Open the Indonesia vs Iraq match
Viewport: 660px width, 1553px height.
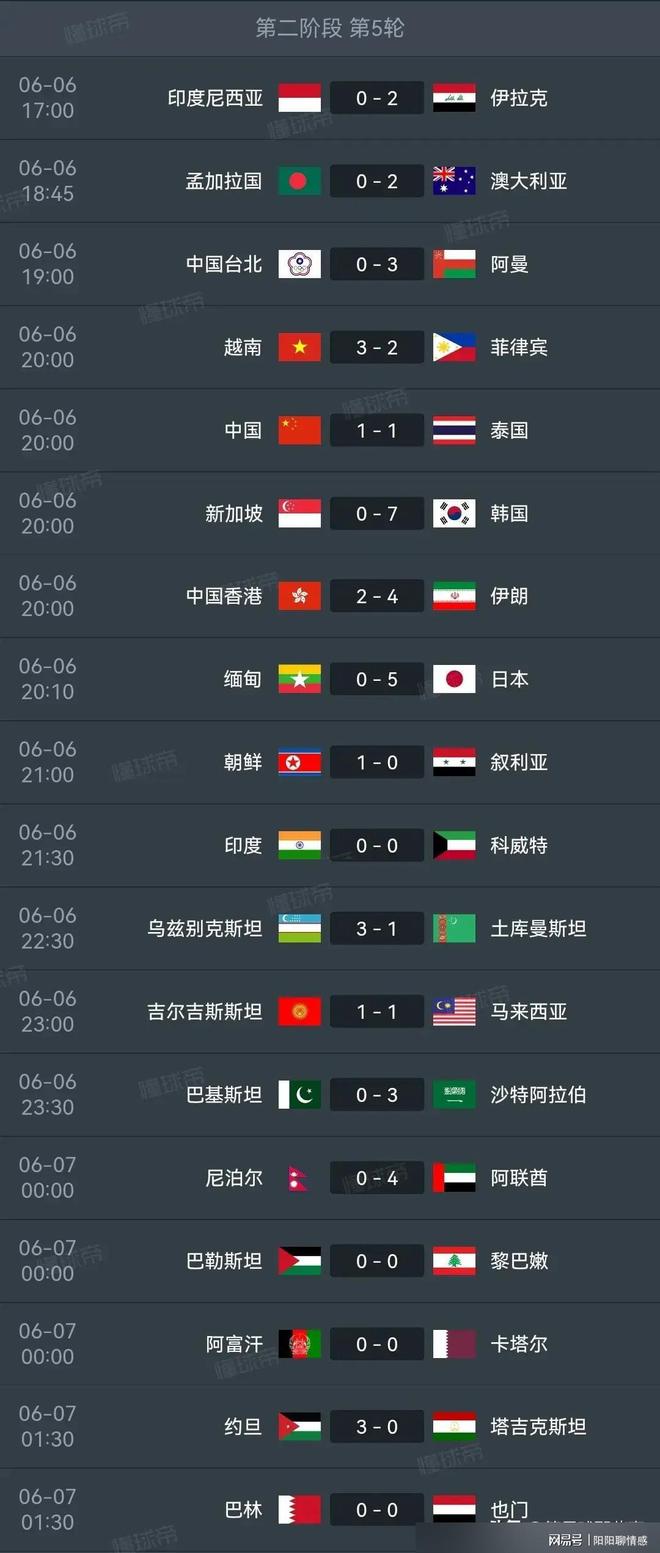click(377, 98)
